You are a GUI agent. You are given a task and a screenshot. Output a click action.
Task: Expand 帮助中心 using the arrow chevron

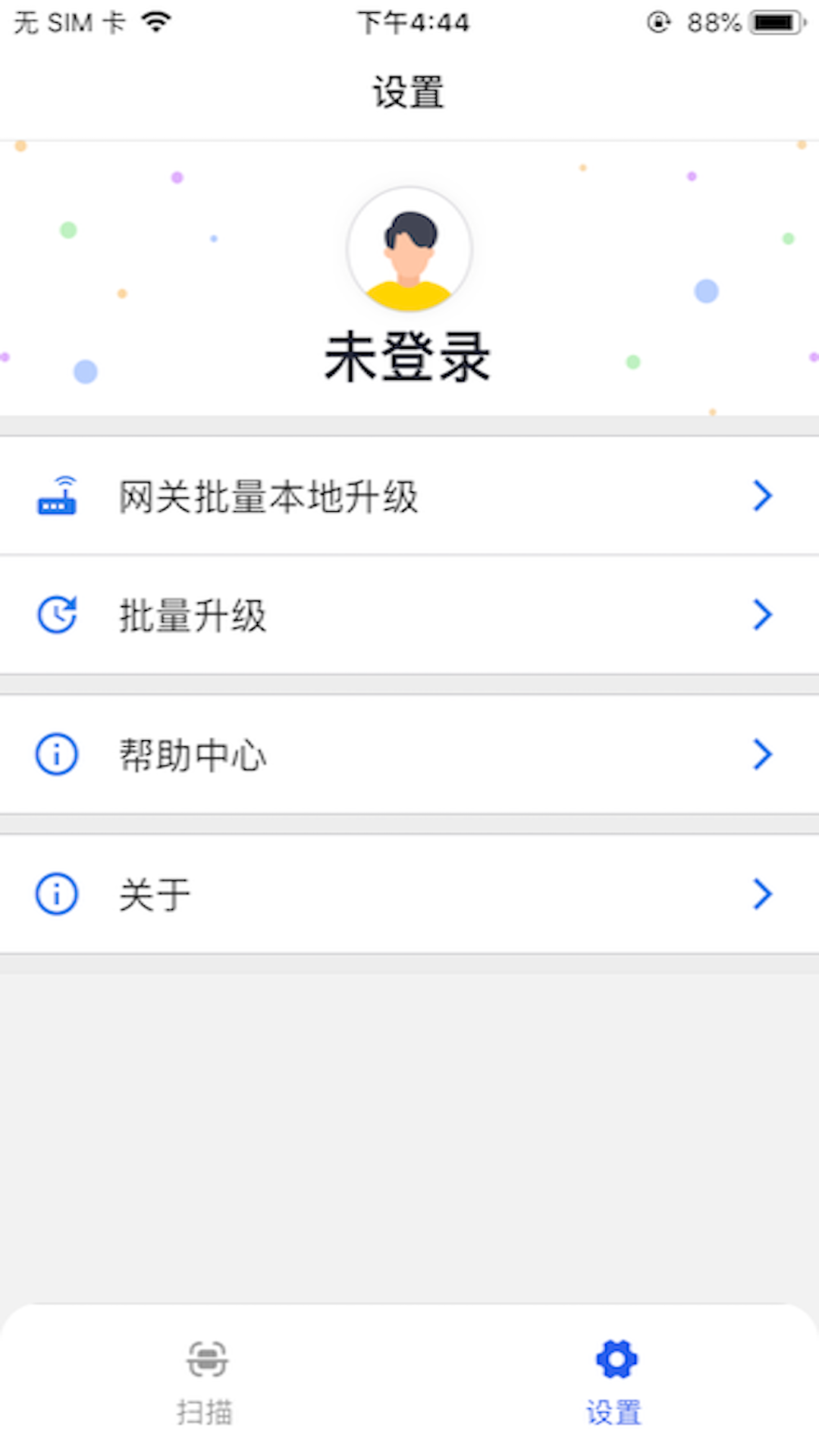tap(762, 754)
